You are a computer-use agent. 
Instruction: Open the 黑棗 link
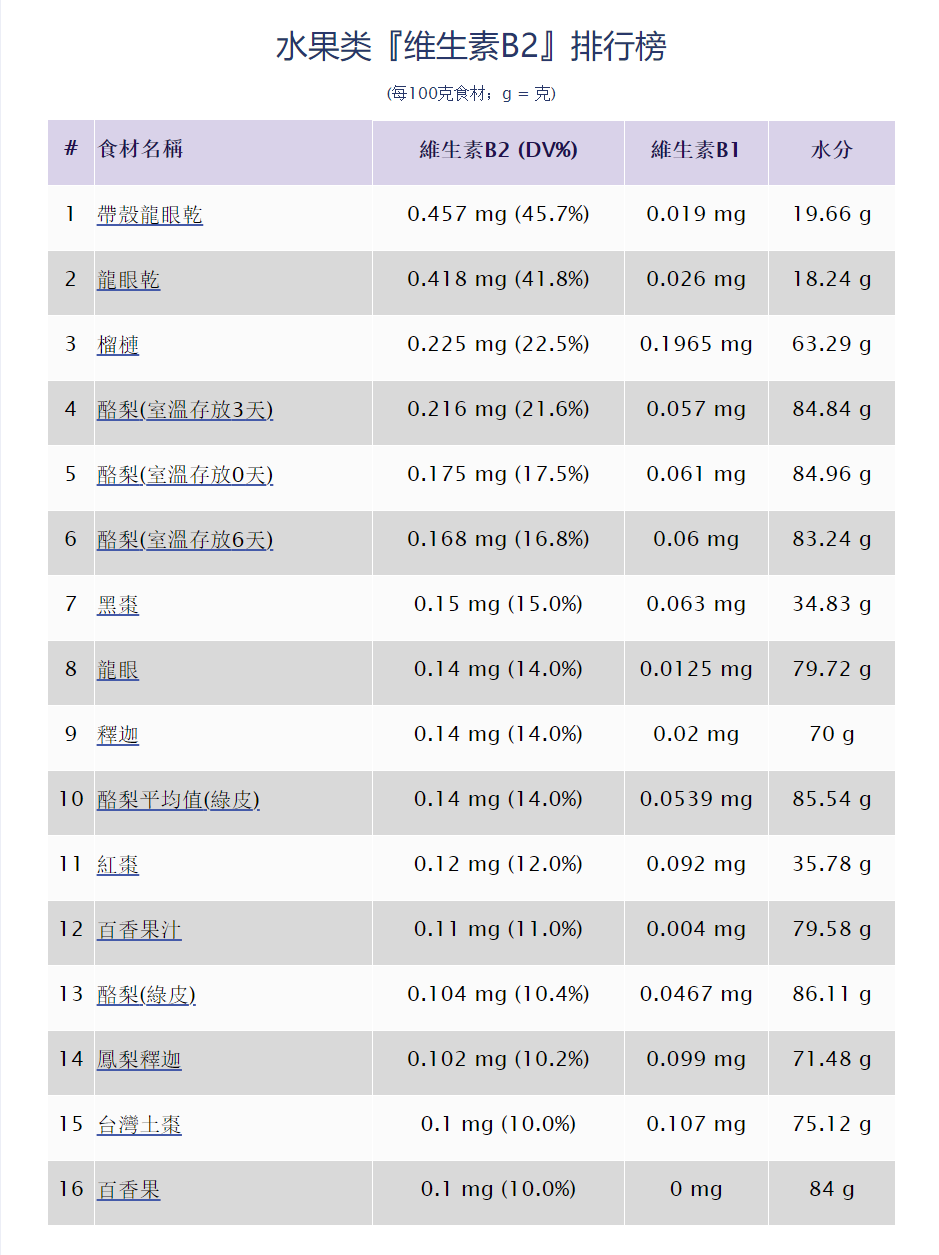(x=118, y=605)
